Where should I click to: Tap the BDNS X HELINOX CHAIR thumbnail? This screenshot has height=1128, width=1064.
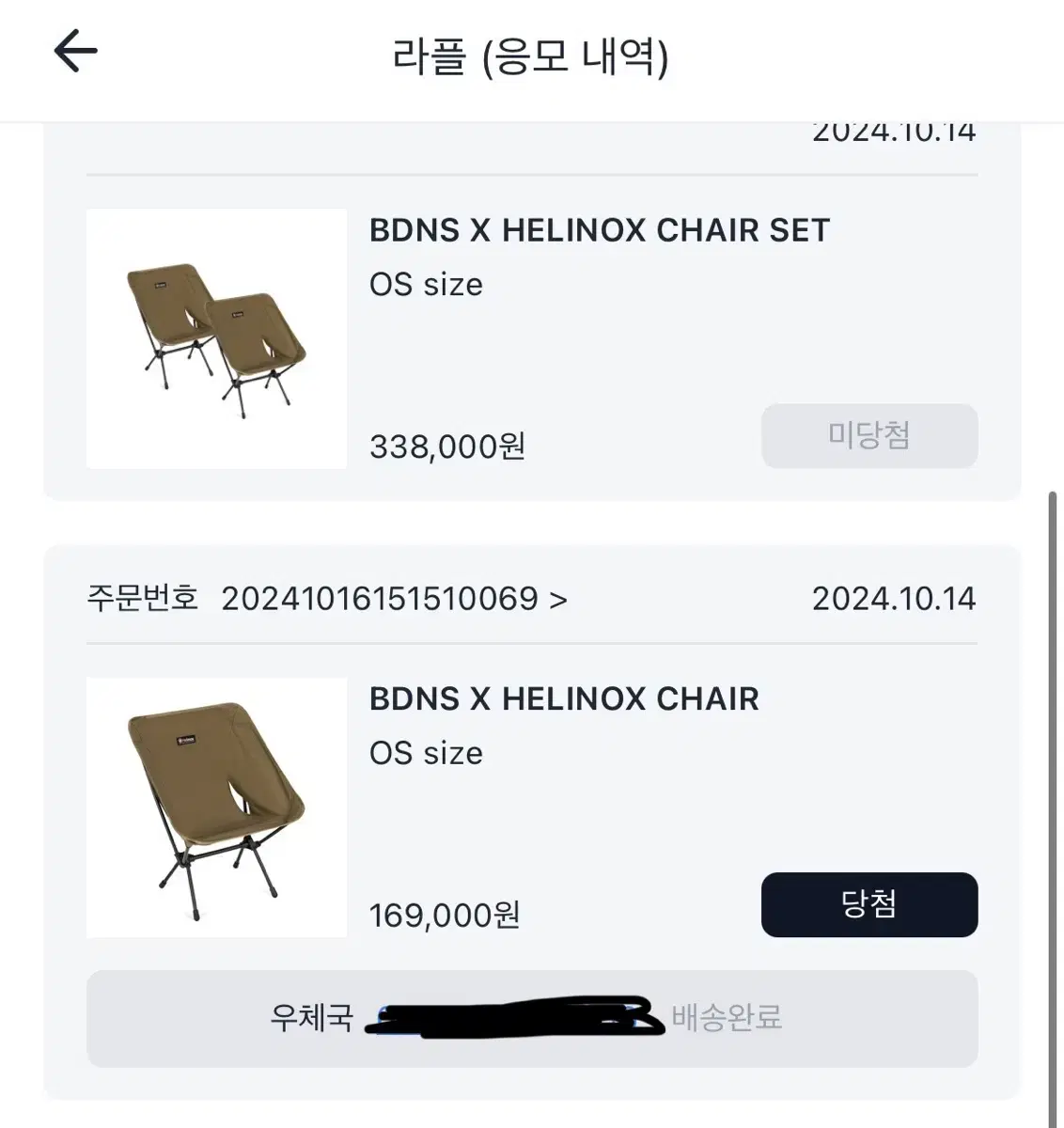pyautogui.click(x=216, y=808)
